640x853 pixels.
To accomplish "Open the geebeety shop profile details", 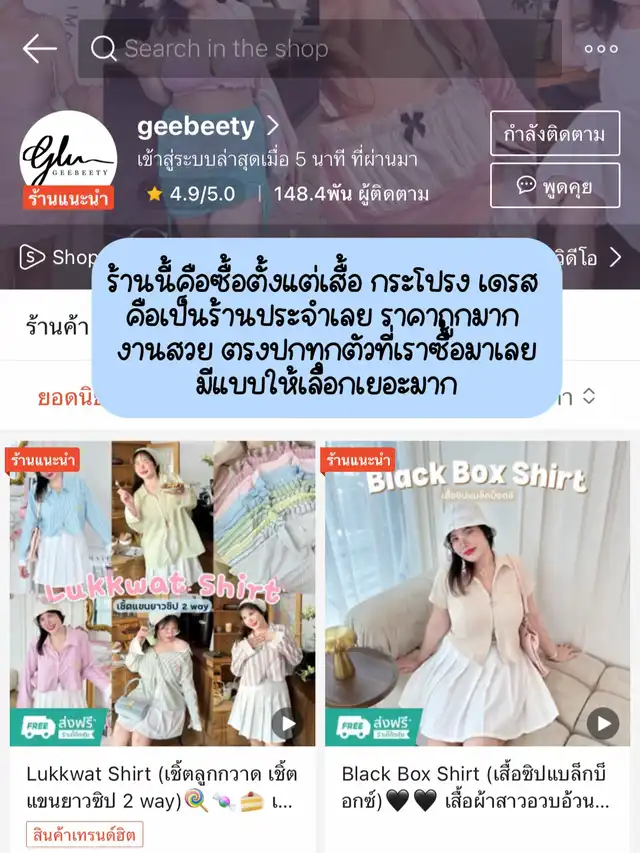I will (x=209, y=127).
